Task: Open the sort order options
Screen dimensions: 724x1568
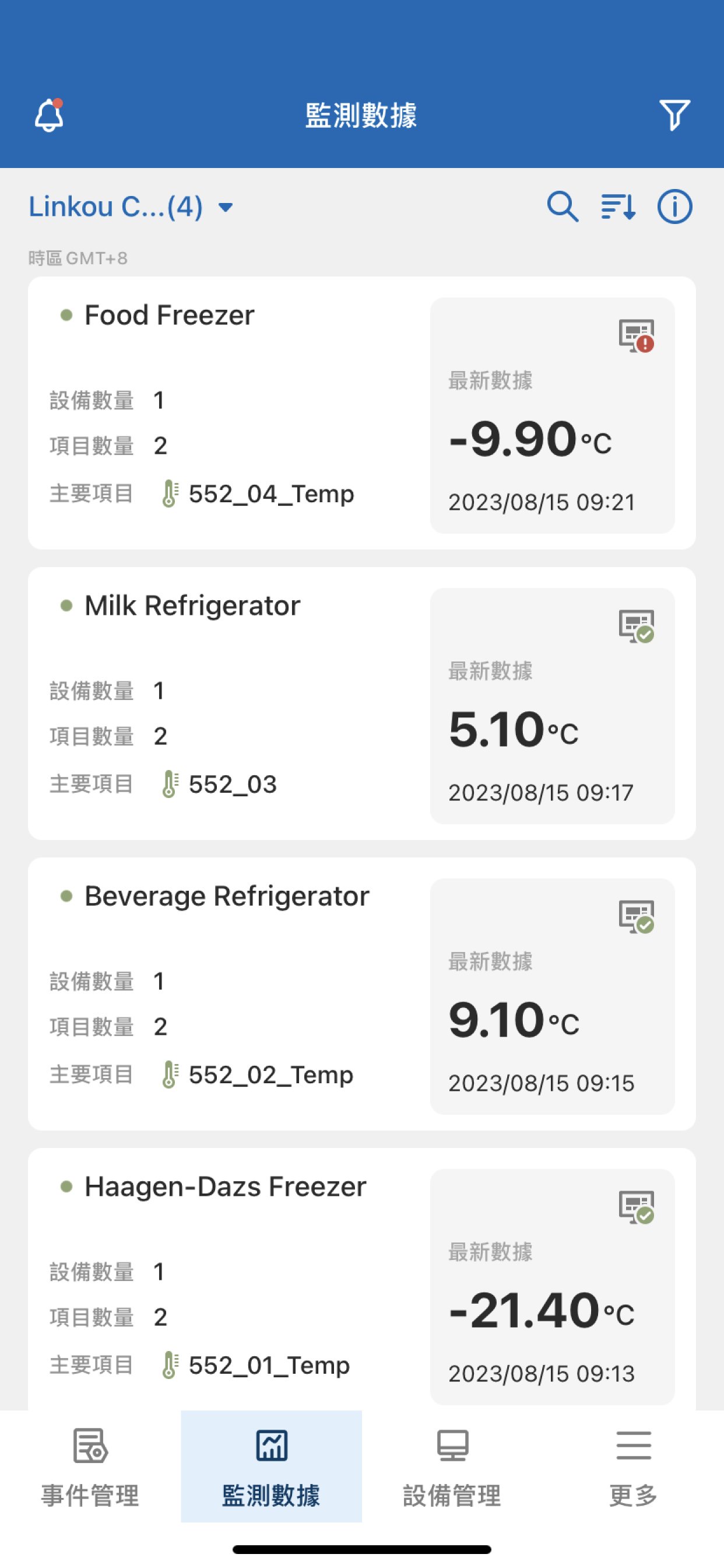Action: coord(618,207)
